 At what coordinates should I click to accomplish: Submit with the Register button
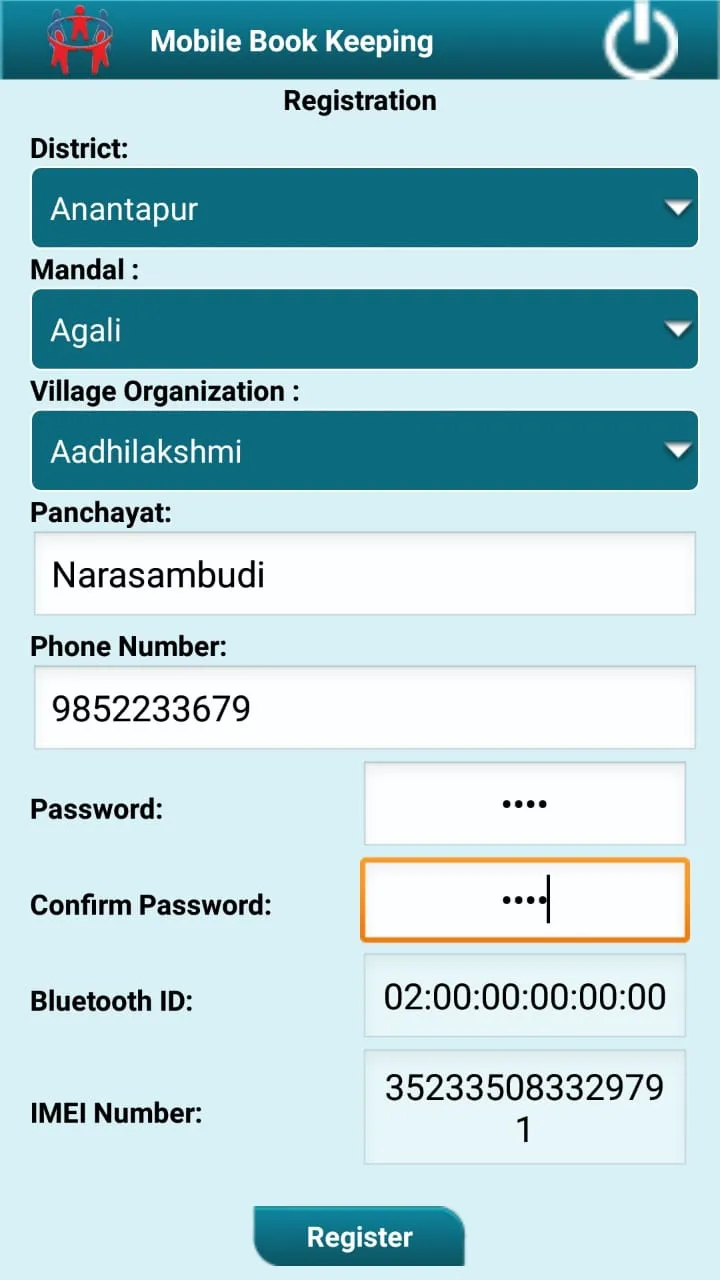click(359, 1237)
